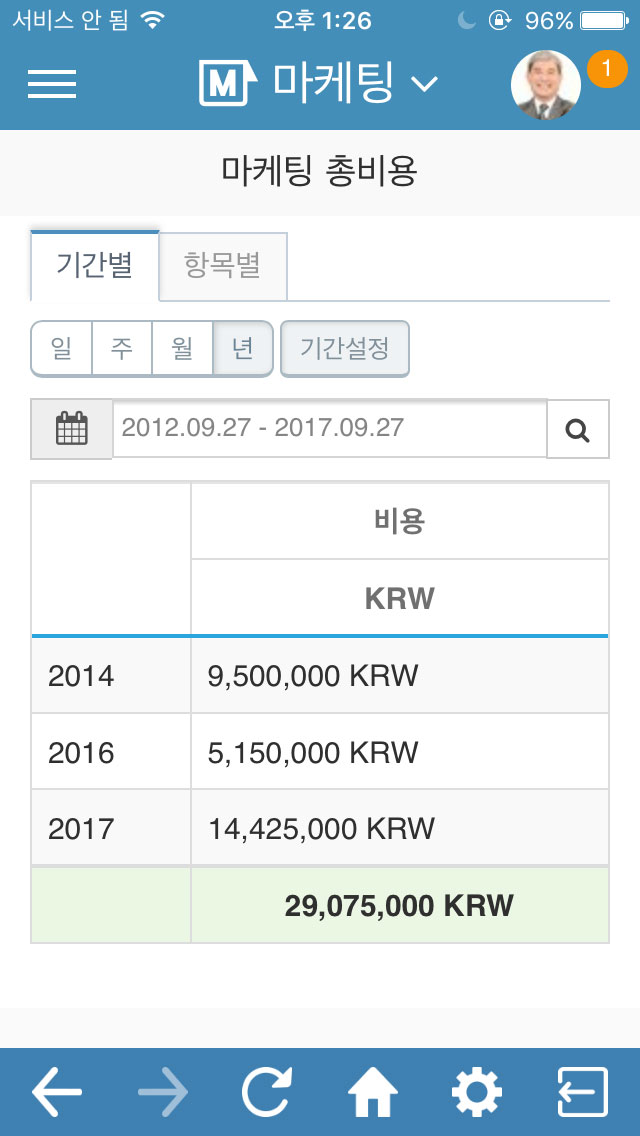Go back with the left arrow
Screen dimensions: 640x1136
click(x=57, y=1091)
